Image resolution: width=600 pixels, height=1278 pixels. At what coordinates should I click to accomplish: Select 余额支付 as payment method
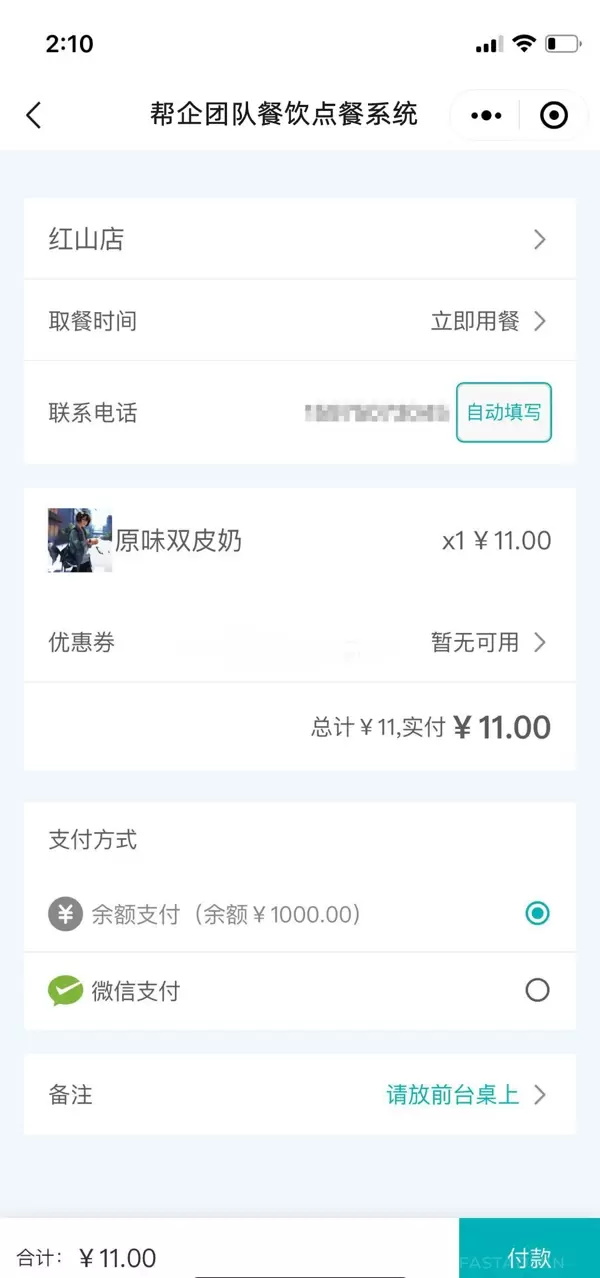[537, 913]
